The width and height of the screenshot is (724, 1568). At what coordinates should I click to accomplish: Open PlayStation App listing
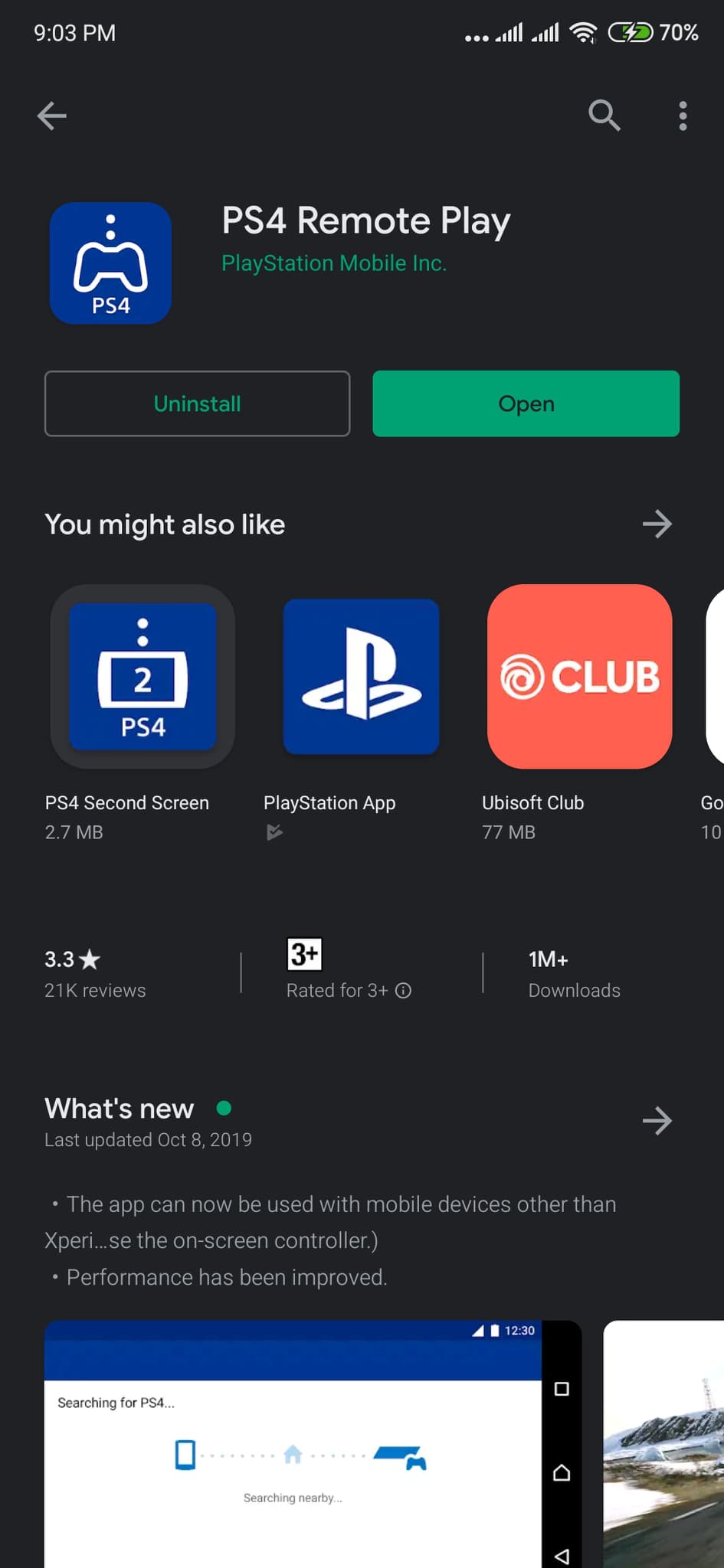coord(361,677)
